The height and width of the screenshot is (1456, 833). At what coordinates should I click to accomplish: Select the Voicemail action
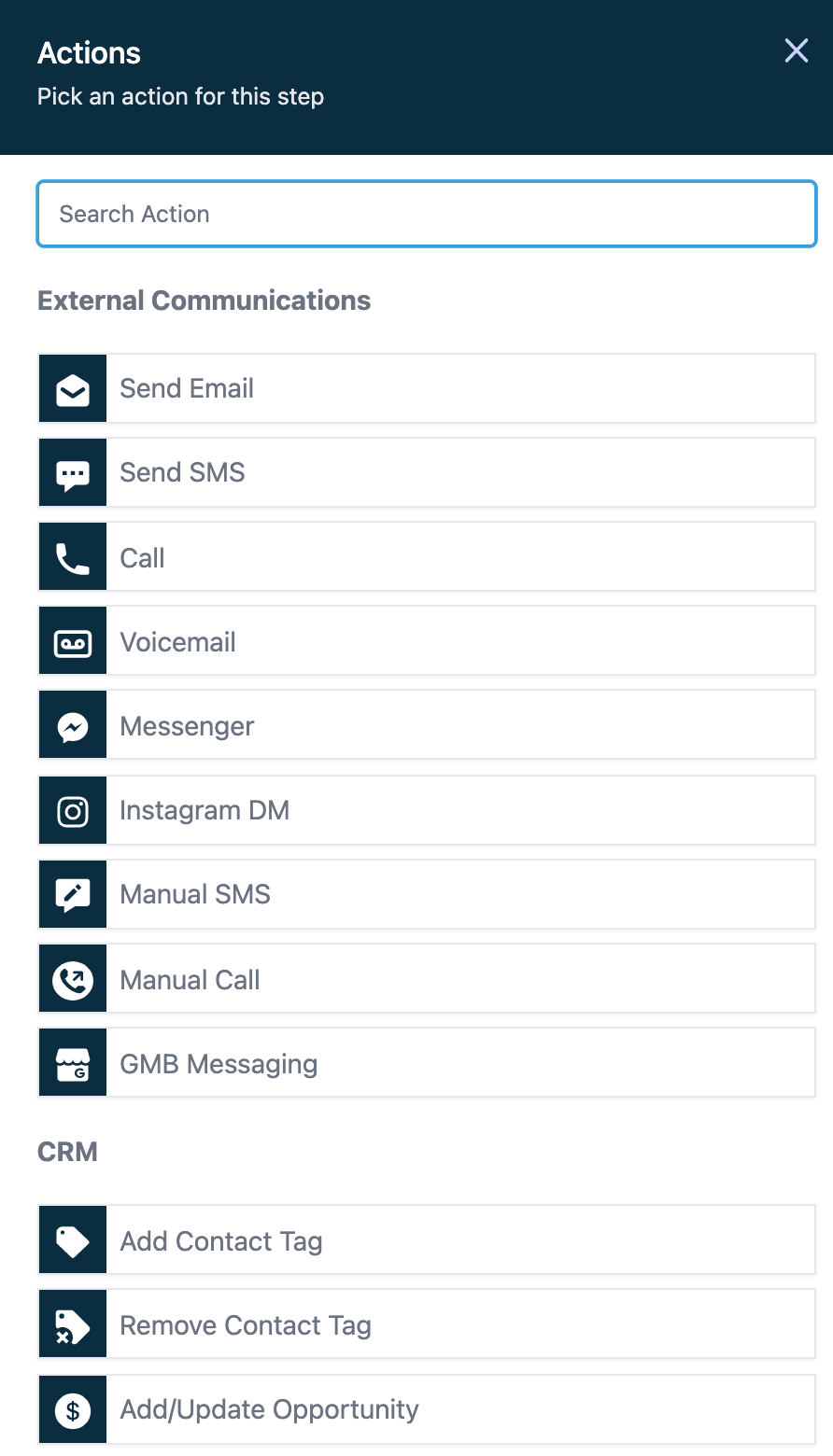427,641
